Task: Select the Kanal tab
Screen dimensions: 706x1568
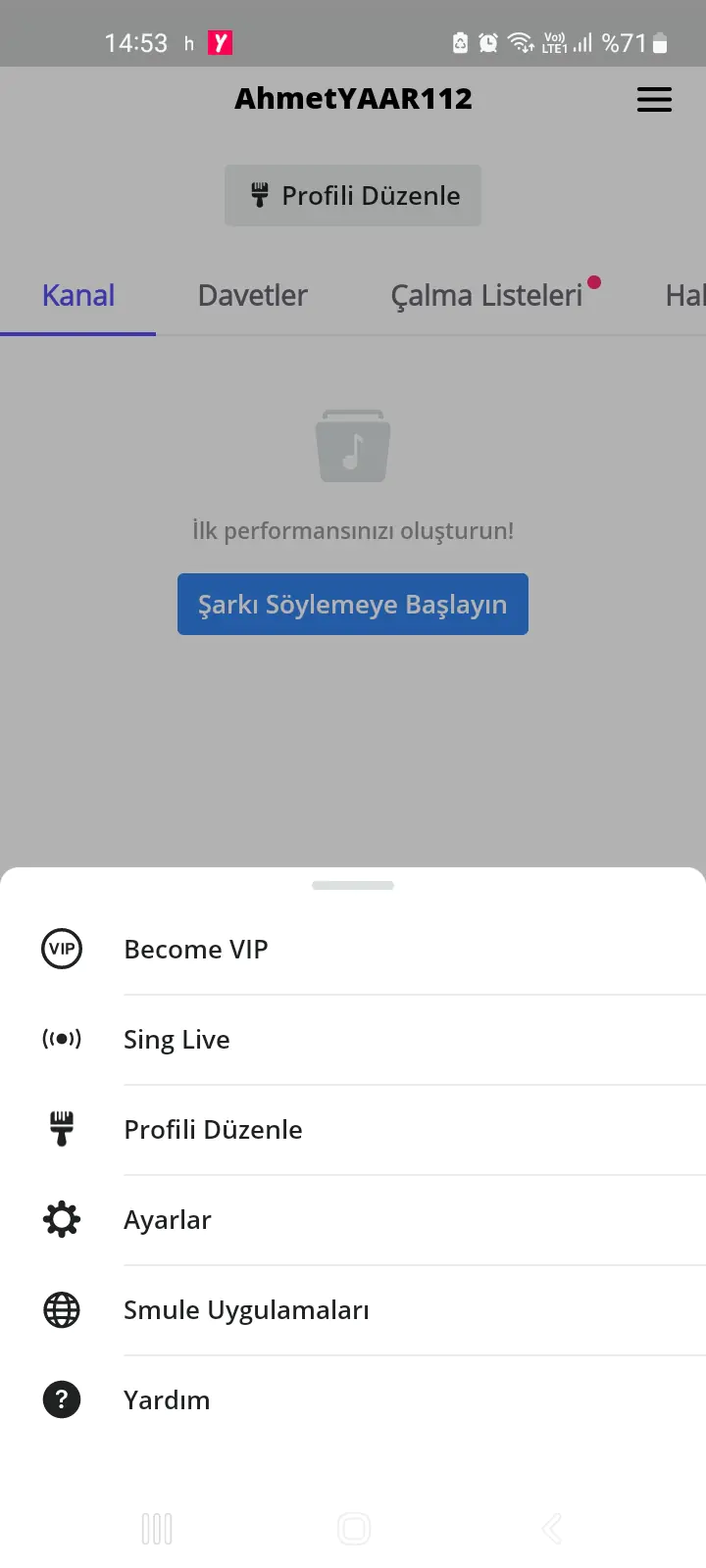Action: click(77, 295)
